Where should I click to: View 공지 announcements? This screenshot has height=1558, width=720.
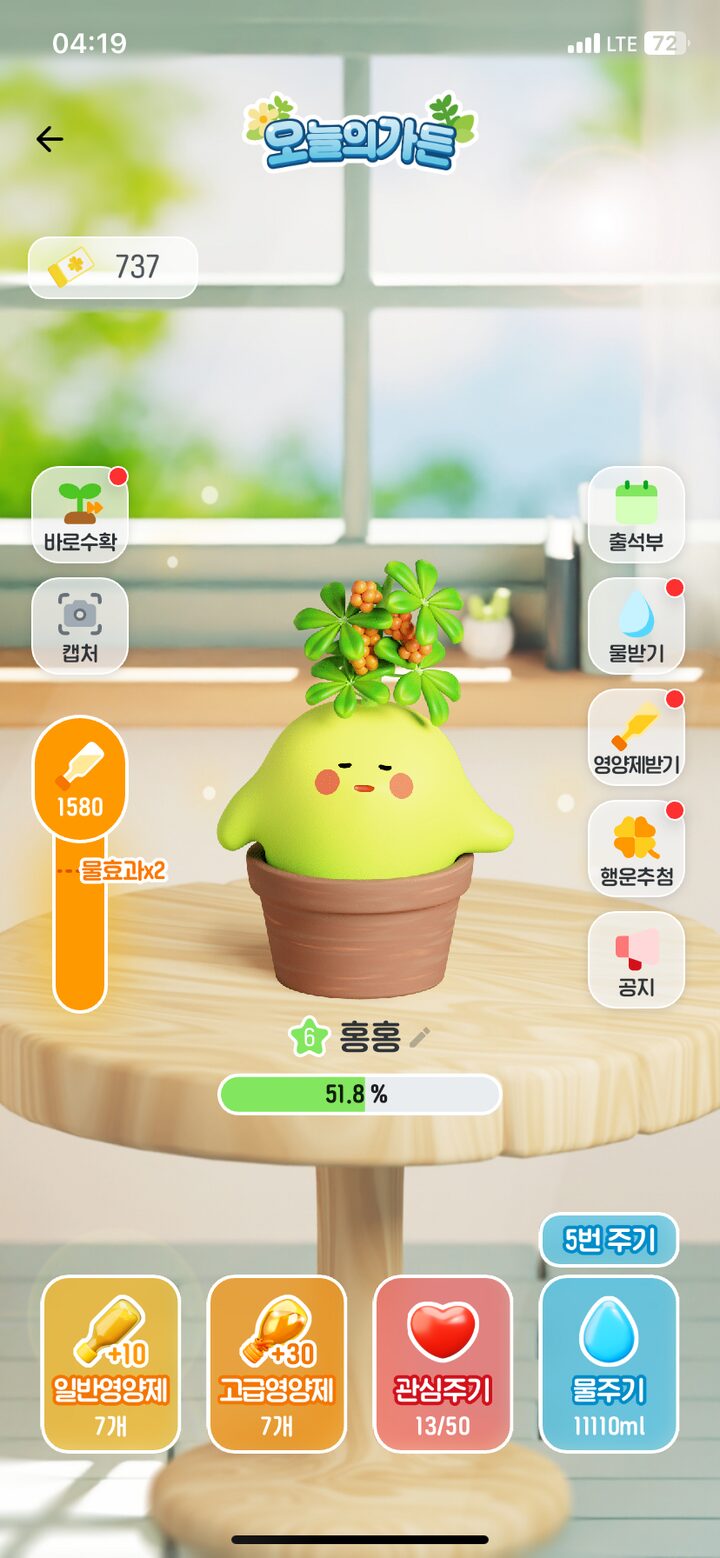636,959
